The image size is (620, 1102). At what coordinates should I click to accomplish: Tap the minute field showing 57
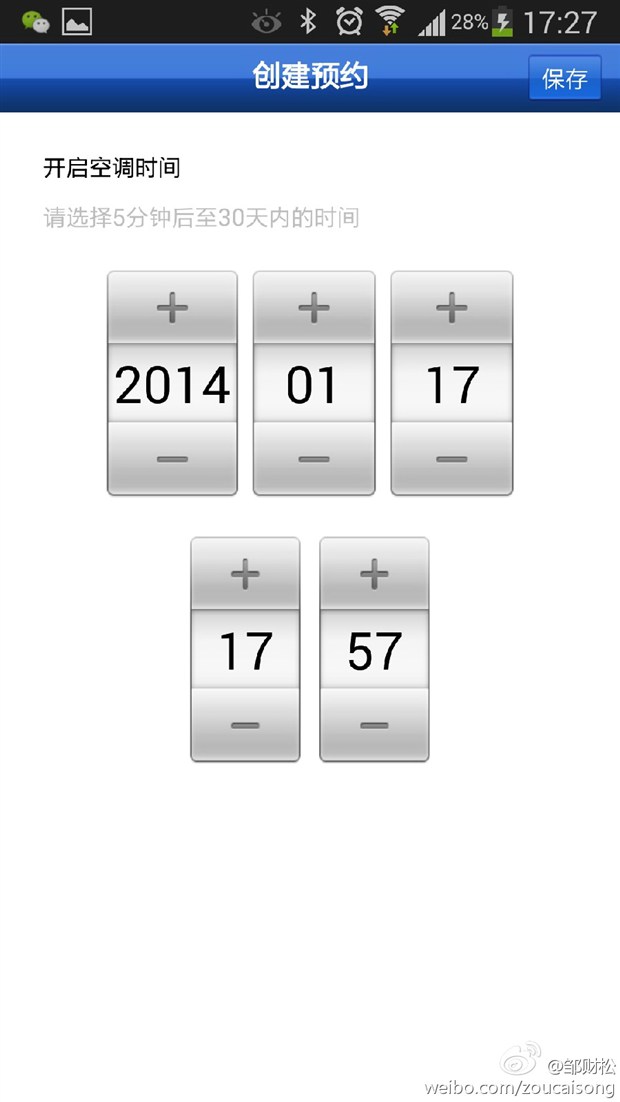tap(374, 651)
